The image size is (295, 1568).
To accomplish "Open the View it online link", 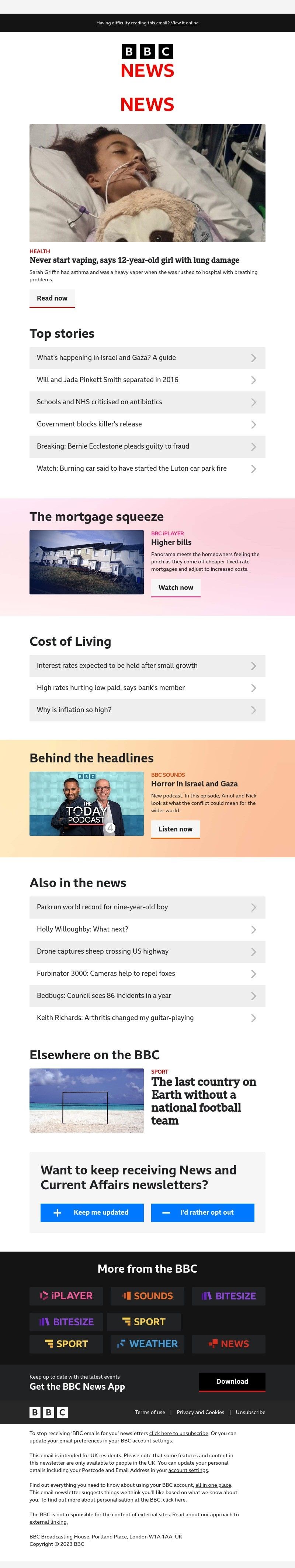I will [184, 23].
